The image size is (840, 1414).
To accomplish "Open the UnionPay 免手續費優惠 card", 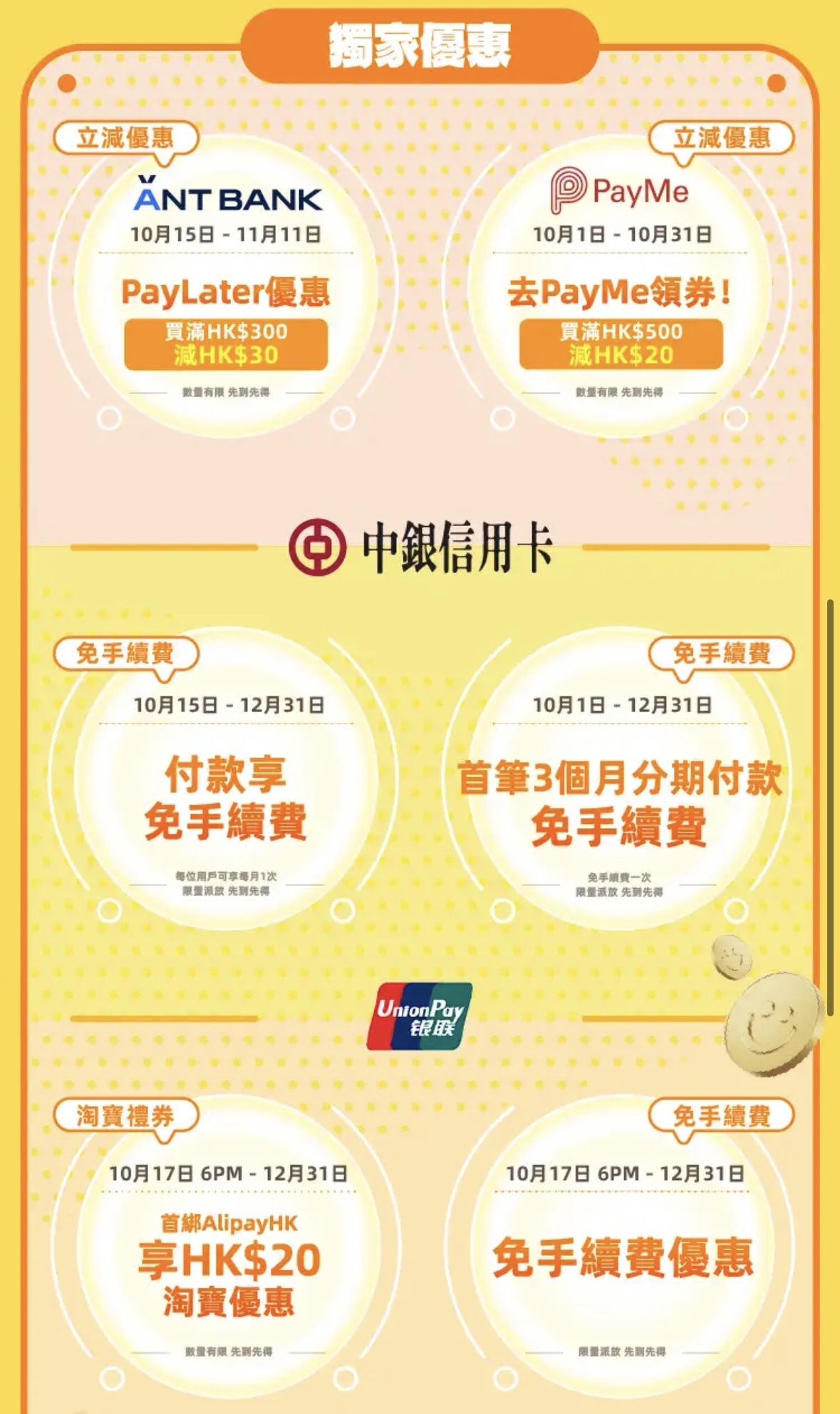I will tap(621, 1258).
